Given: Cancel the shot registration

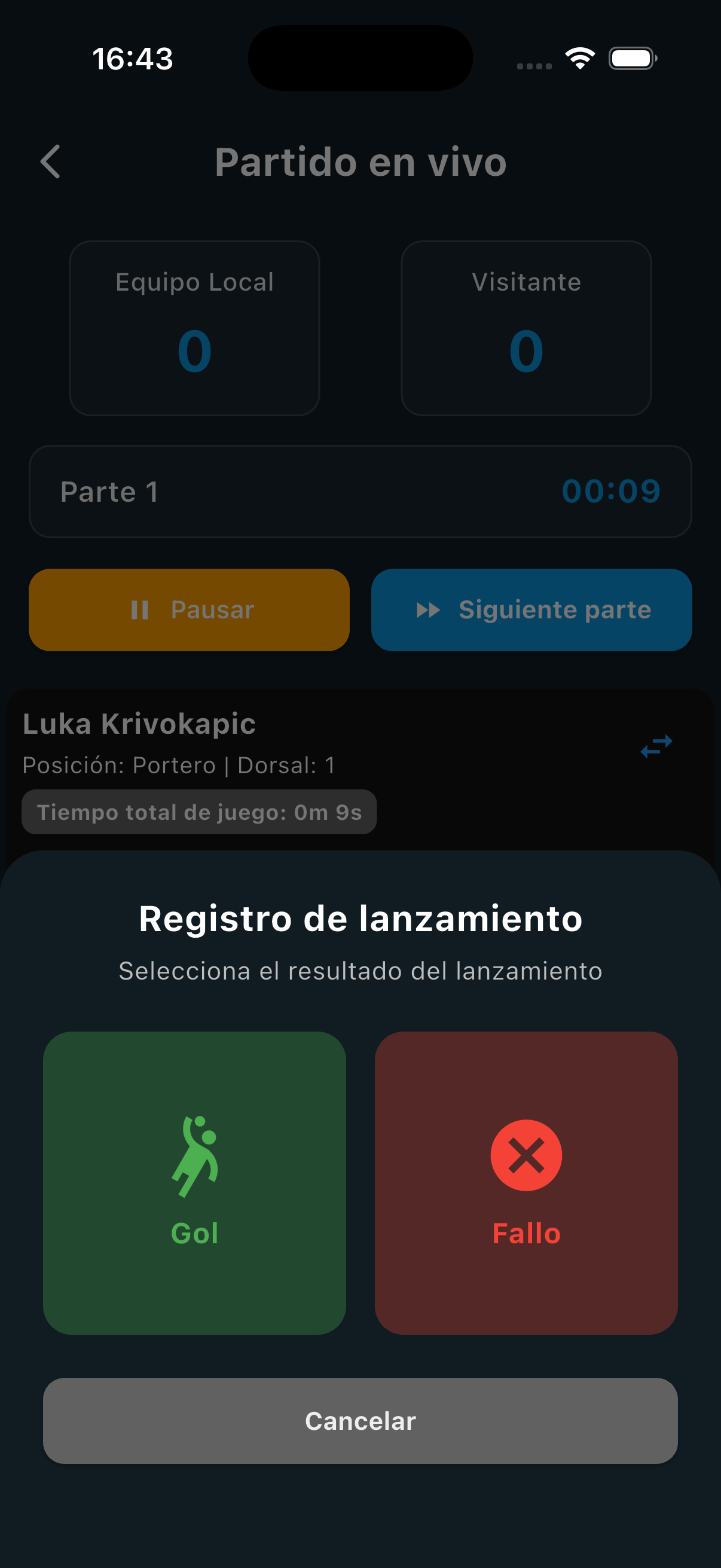Looking at the screenshot, I should click(360, 1420).
